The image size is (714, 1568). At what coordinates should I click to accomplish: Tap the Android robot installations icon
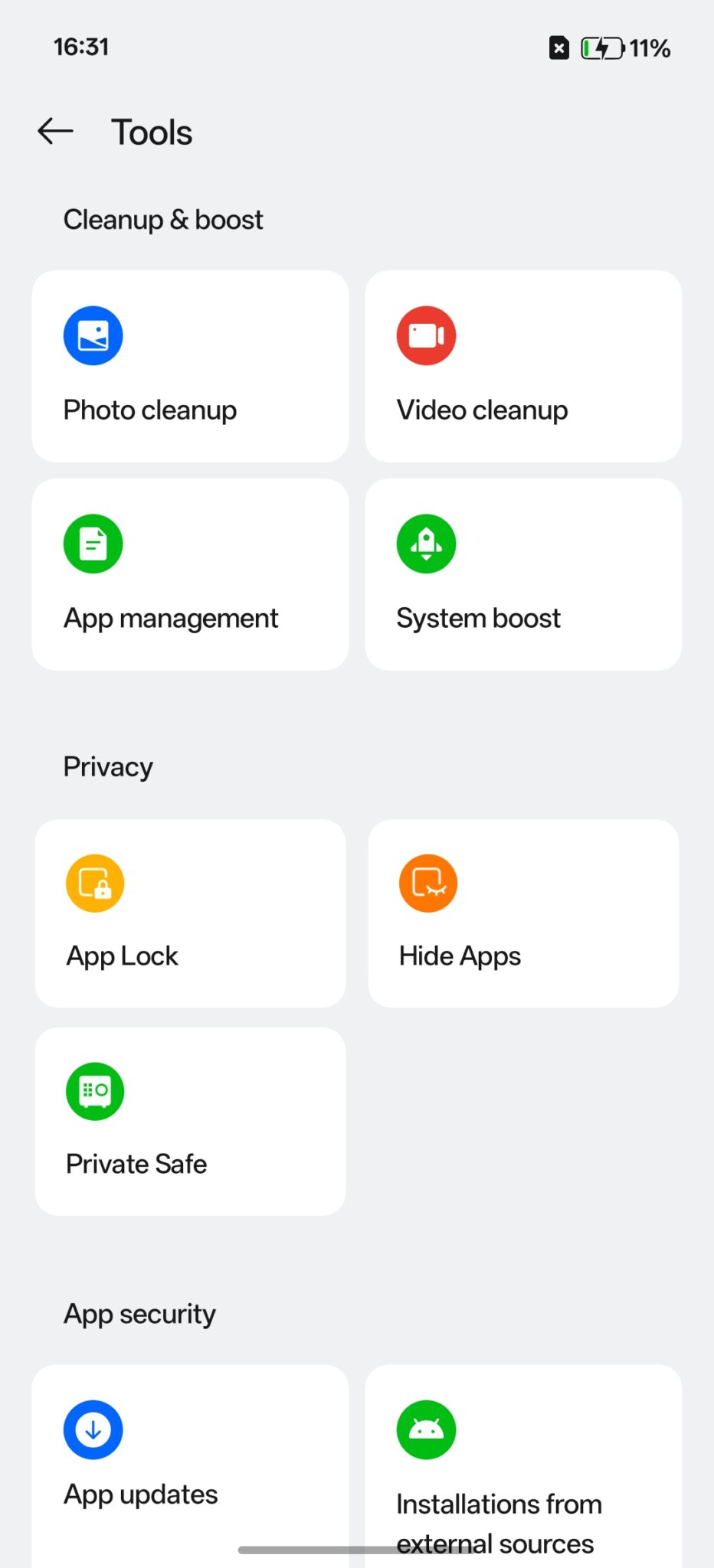(426, 1429)
